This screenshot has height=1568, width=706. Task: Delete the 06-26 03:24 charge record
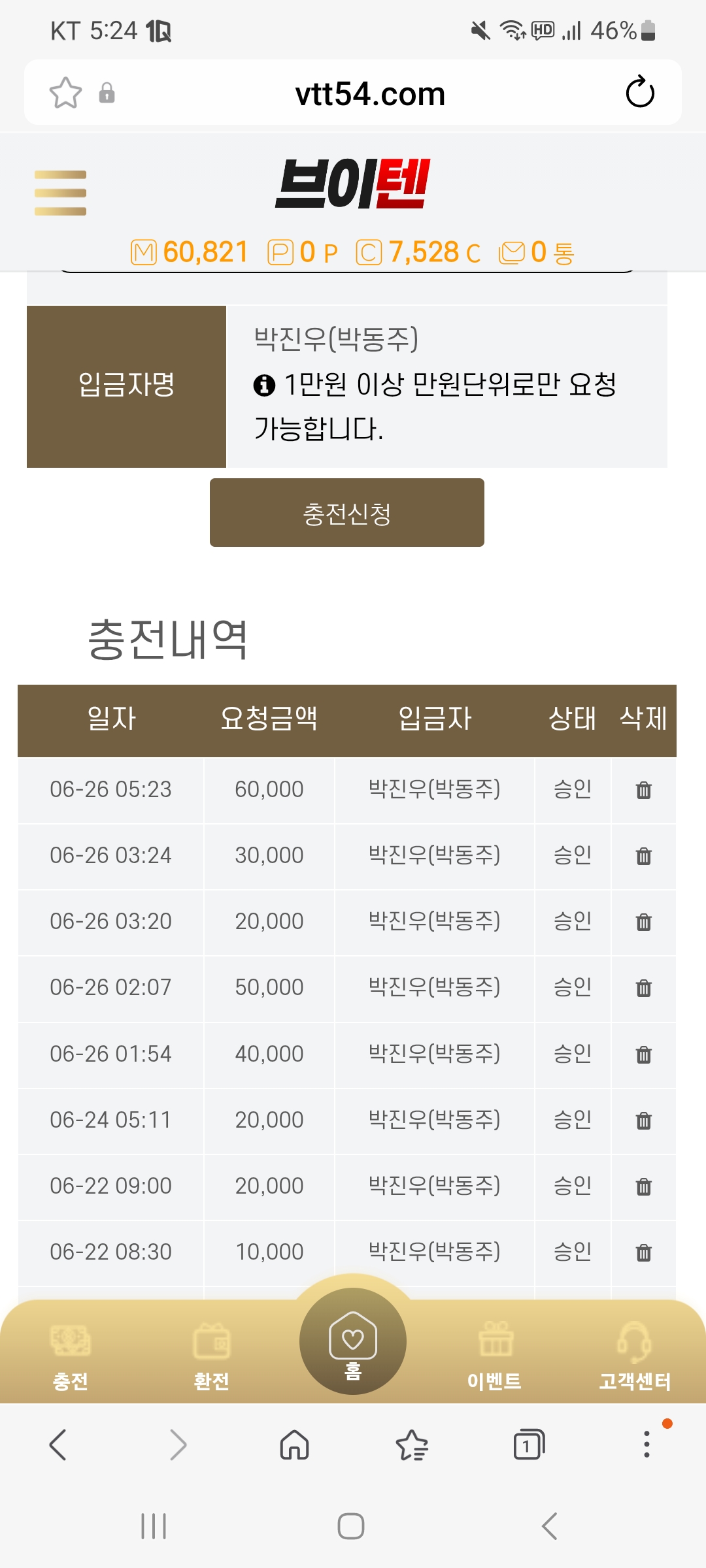tap(644, 856)
